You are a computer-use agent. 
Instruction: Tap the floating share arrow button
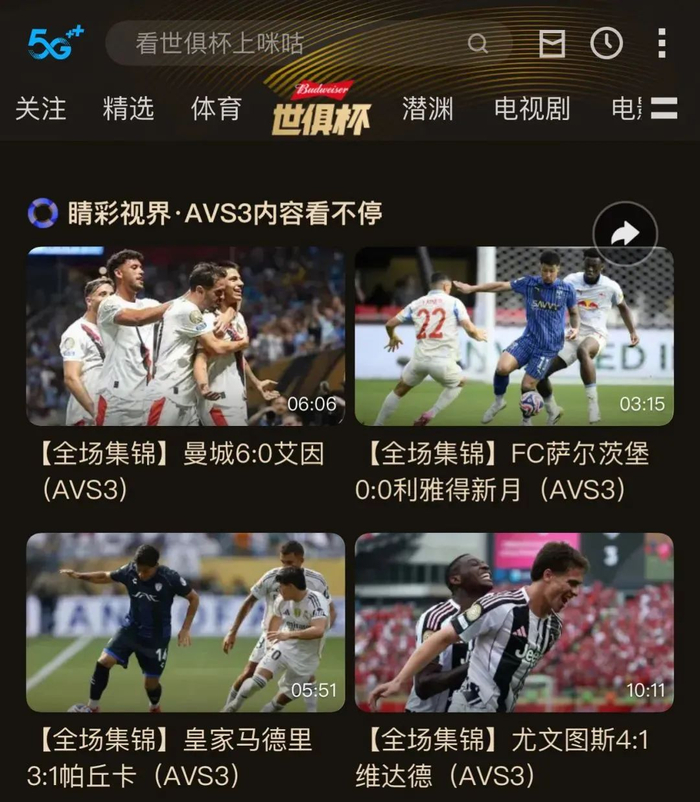tap(625, 235)
